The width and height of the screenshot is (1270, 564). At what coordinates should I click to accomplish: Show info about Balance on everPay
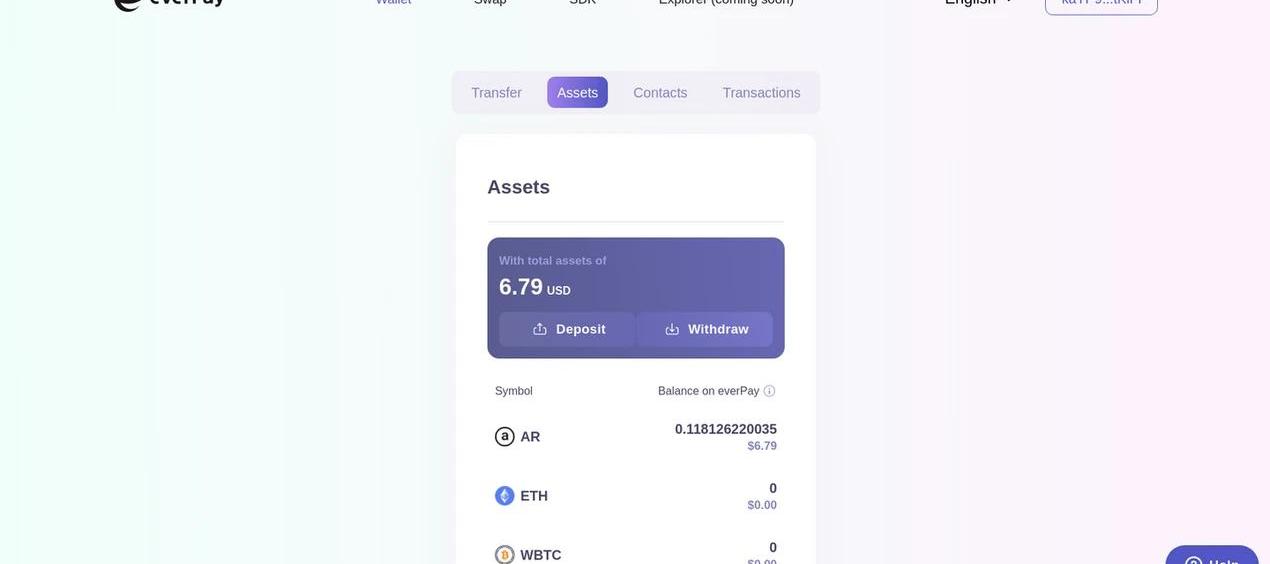click(769, 391)
